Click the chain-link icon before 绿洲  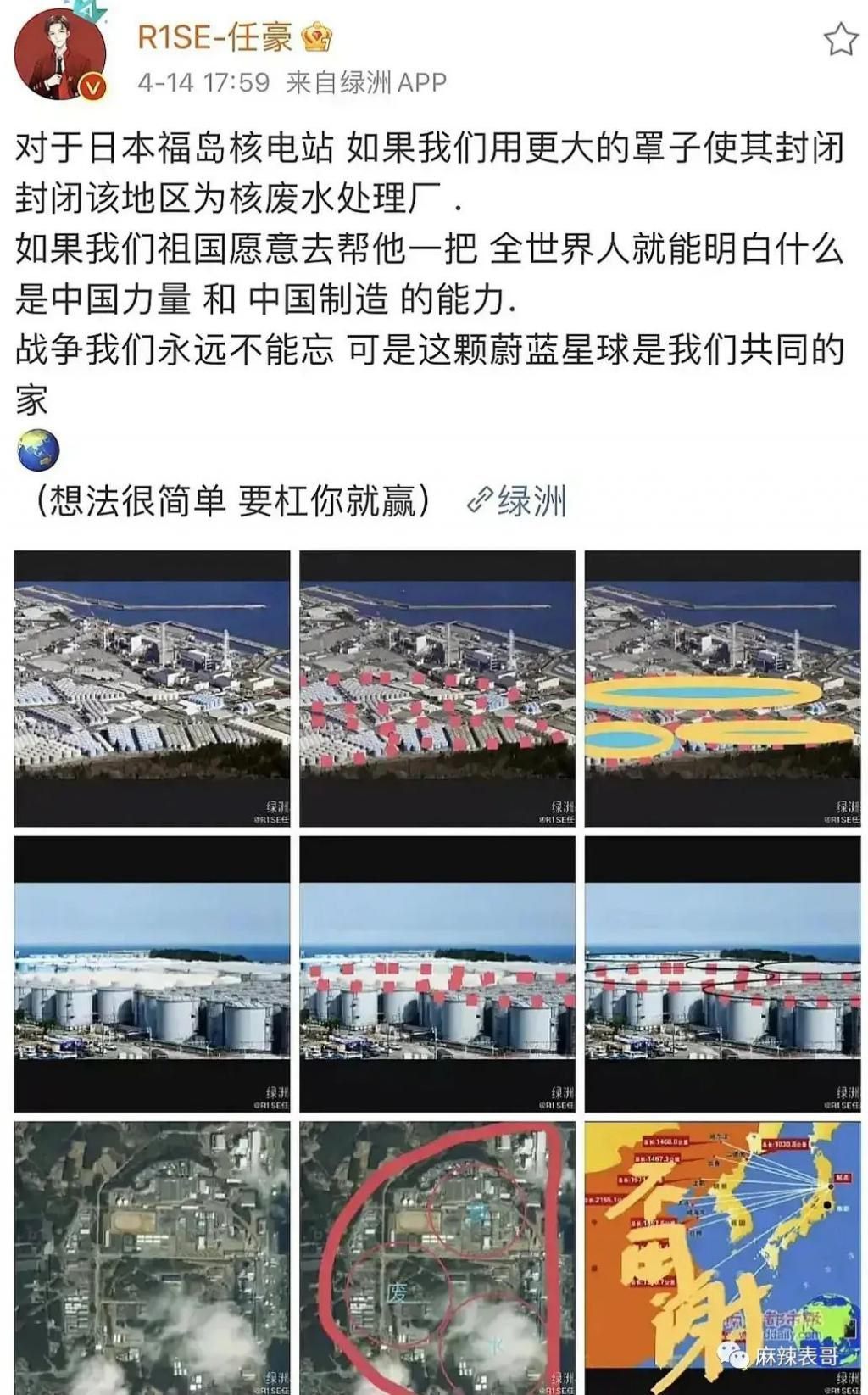coord(481,500)
